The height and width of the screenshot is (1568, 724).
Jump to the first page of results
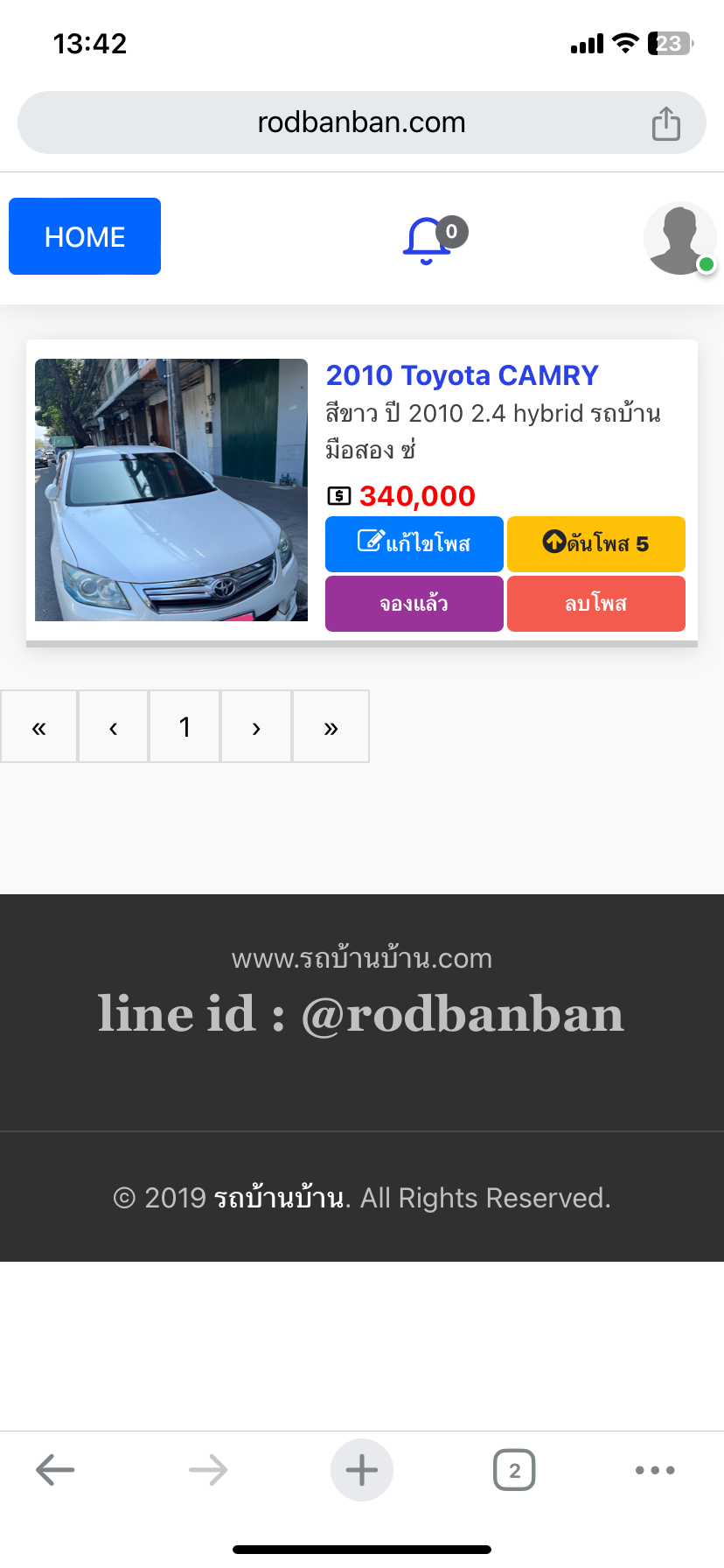(39, 727)
